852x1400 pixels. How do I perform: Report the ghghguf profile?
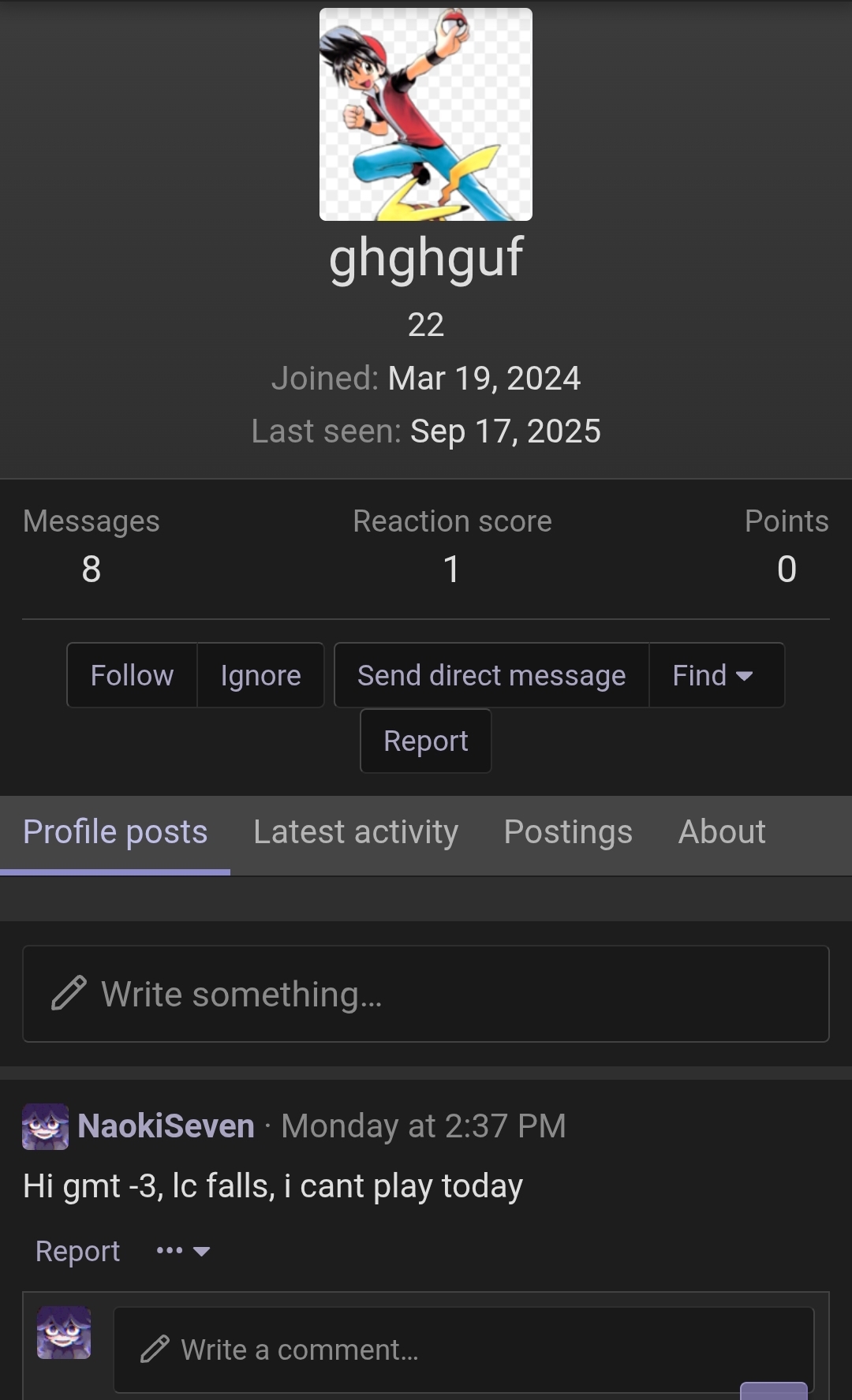[x=425, y=741]
